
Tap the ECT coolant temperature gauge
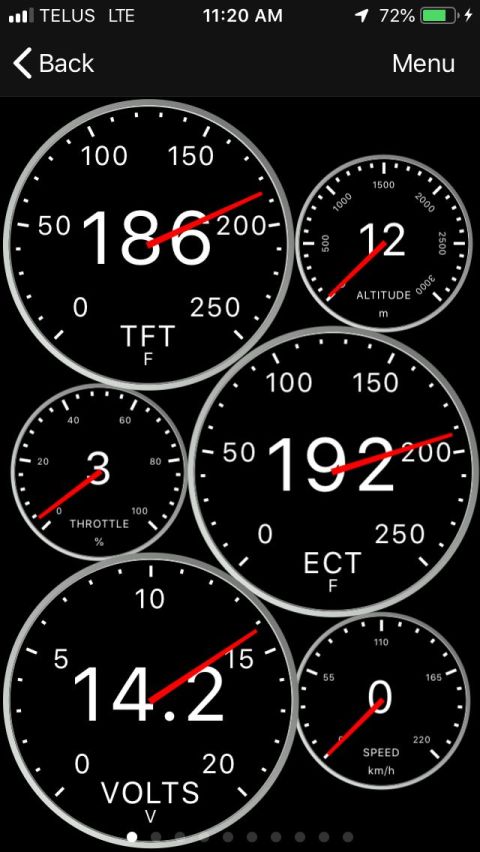pyautogui.click(x=333, y=471)
